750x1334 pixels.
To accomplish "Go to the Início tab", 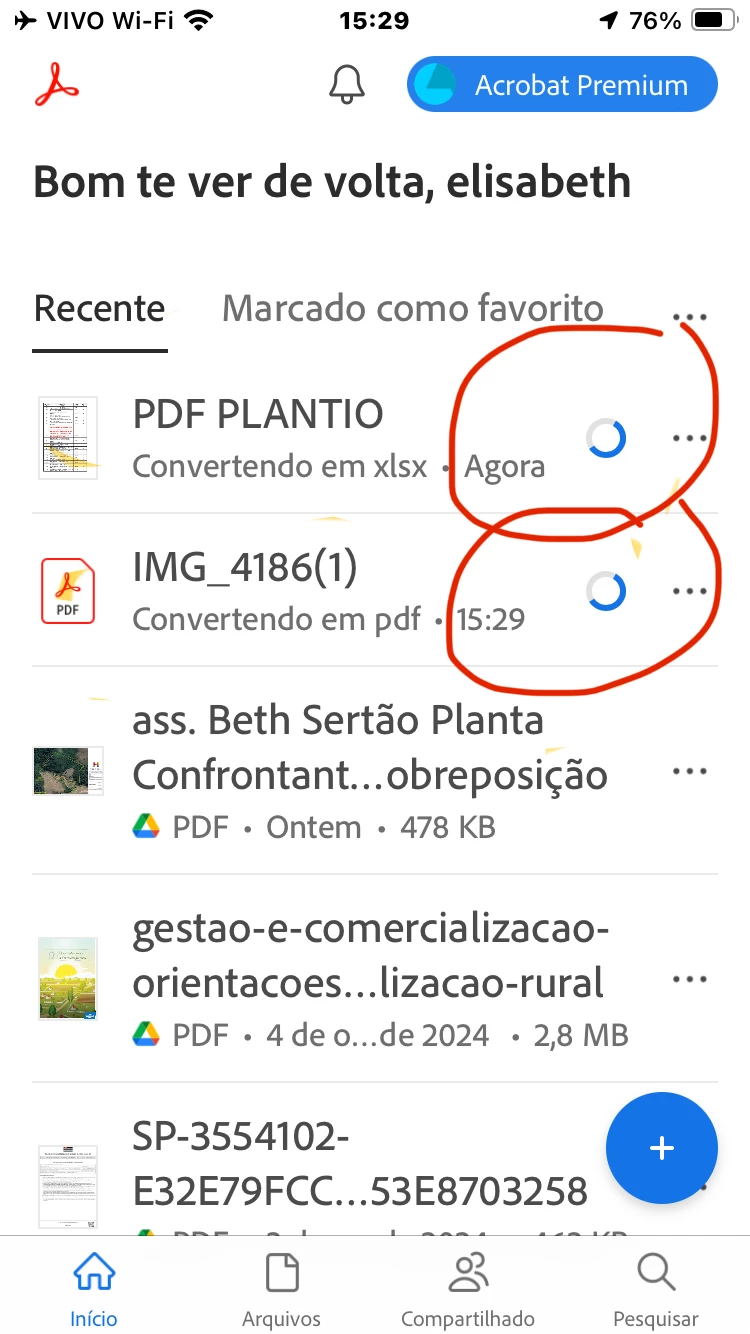I will pyautogui.click(x=94, y=1289).
